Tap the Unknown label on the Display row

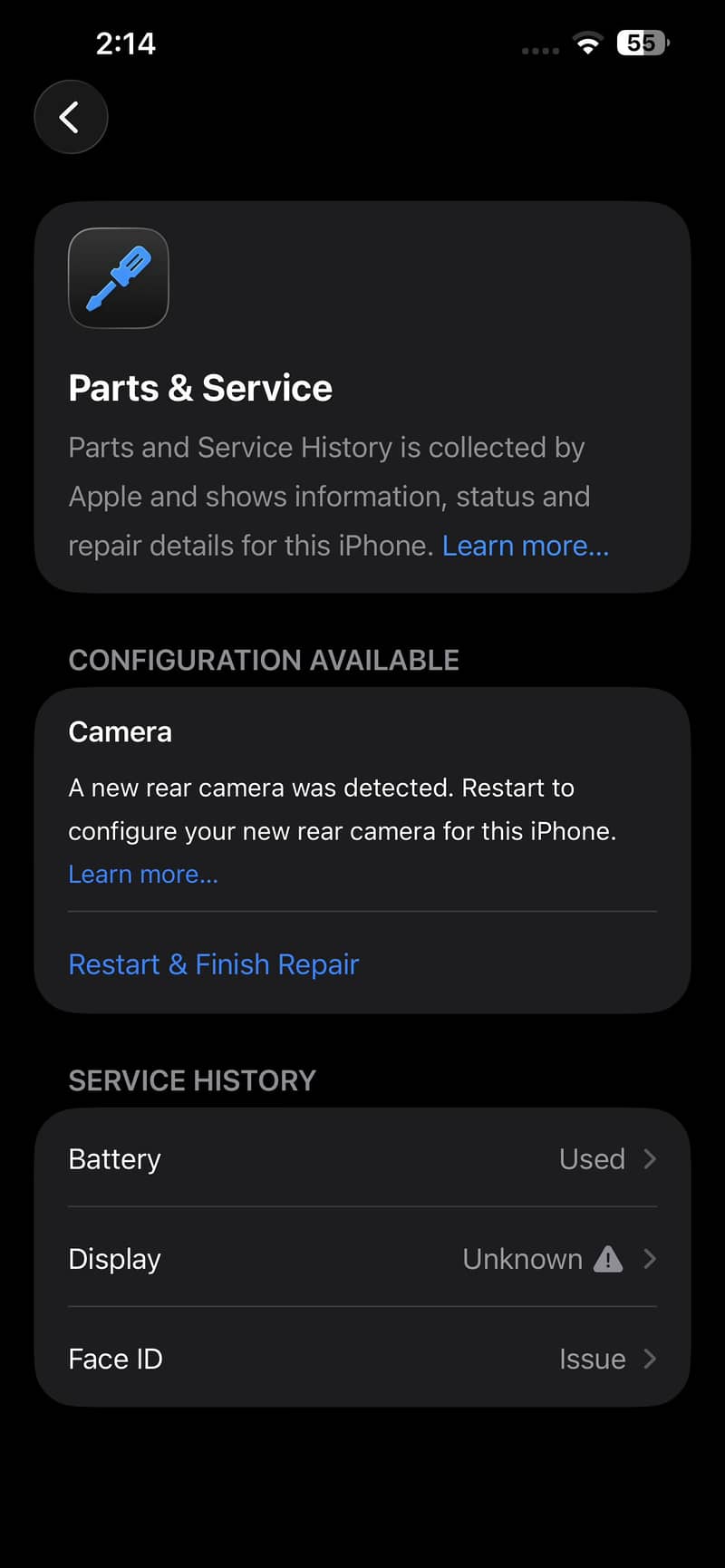point(521,1259)
